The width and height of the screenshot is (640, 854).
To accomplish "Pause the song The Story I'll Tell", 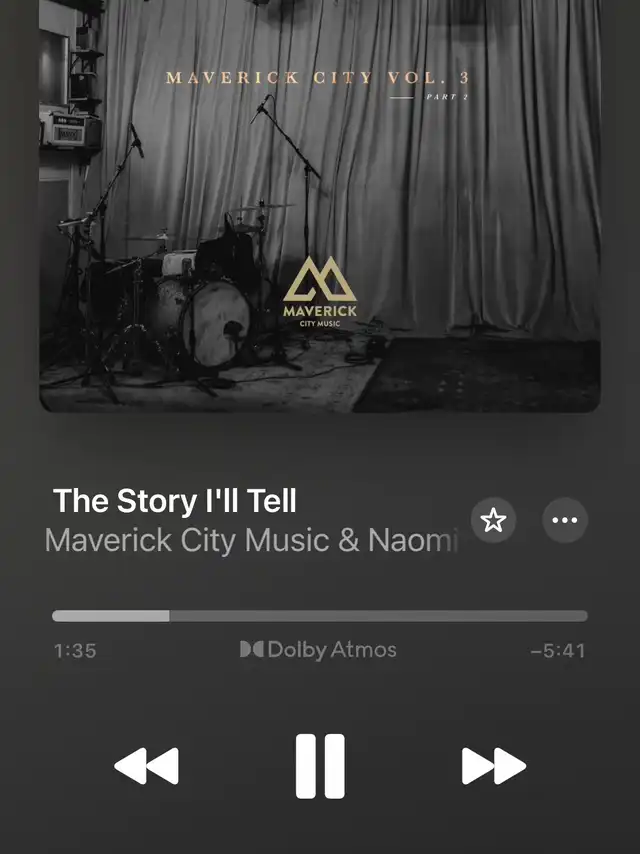I will click(320, 766).
